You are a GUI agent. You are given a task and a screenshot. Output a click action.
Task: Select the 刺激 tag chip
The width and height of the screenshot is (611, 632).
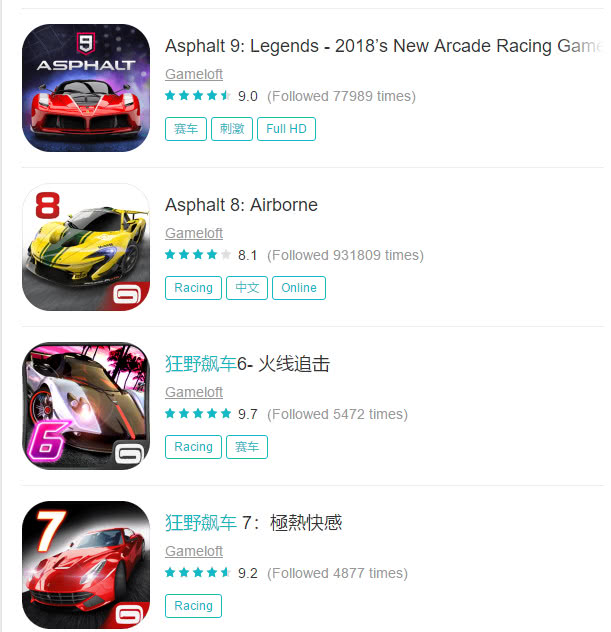tap(231, 129)
